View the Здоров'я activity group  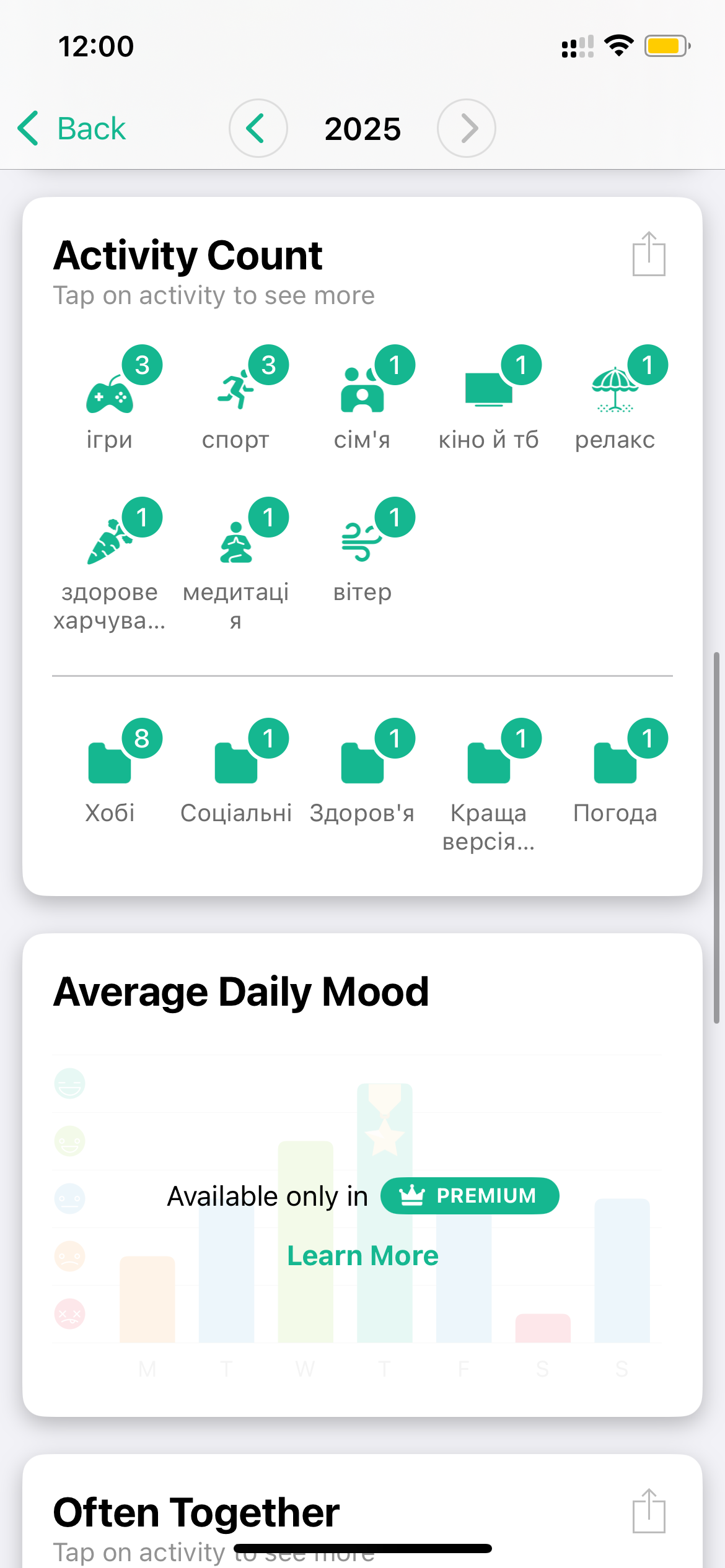point(362,773)
